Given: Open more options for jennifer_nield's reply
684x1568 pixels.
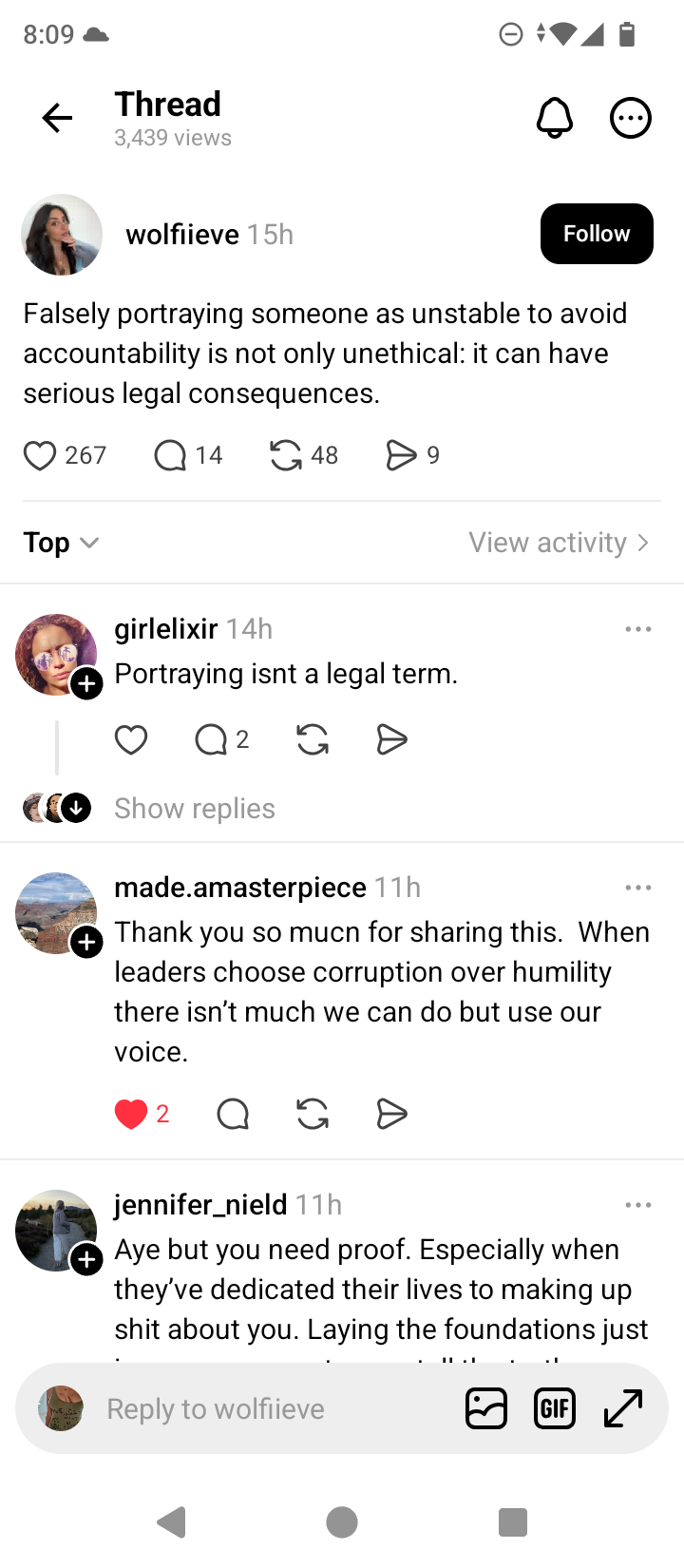Looking at the screenshot, I should click(x=638, y=1205).
